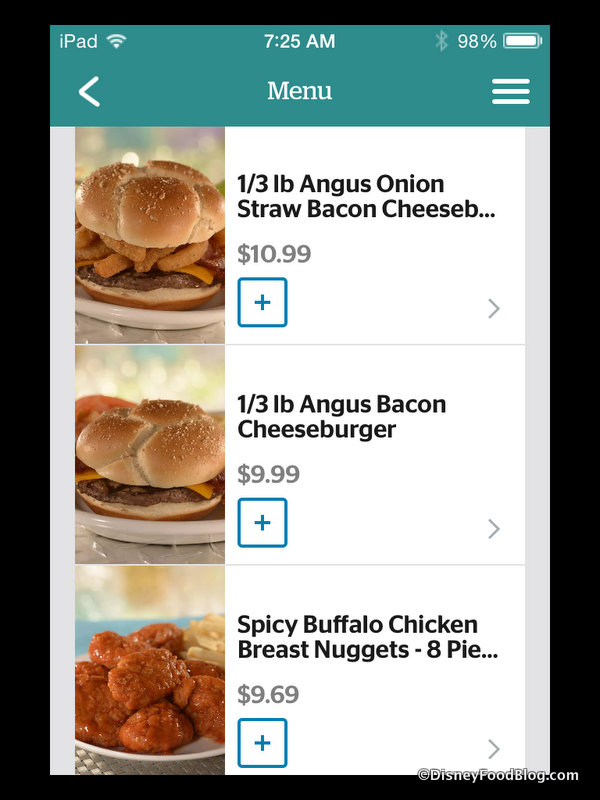Tap the Onion Straw Bacon Cheeseburger photo

point(150,236)
